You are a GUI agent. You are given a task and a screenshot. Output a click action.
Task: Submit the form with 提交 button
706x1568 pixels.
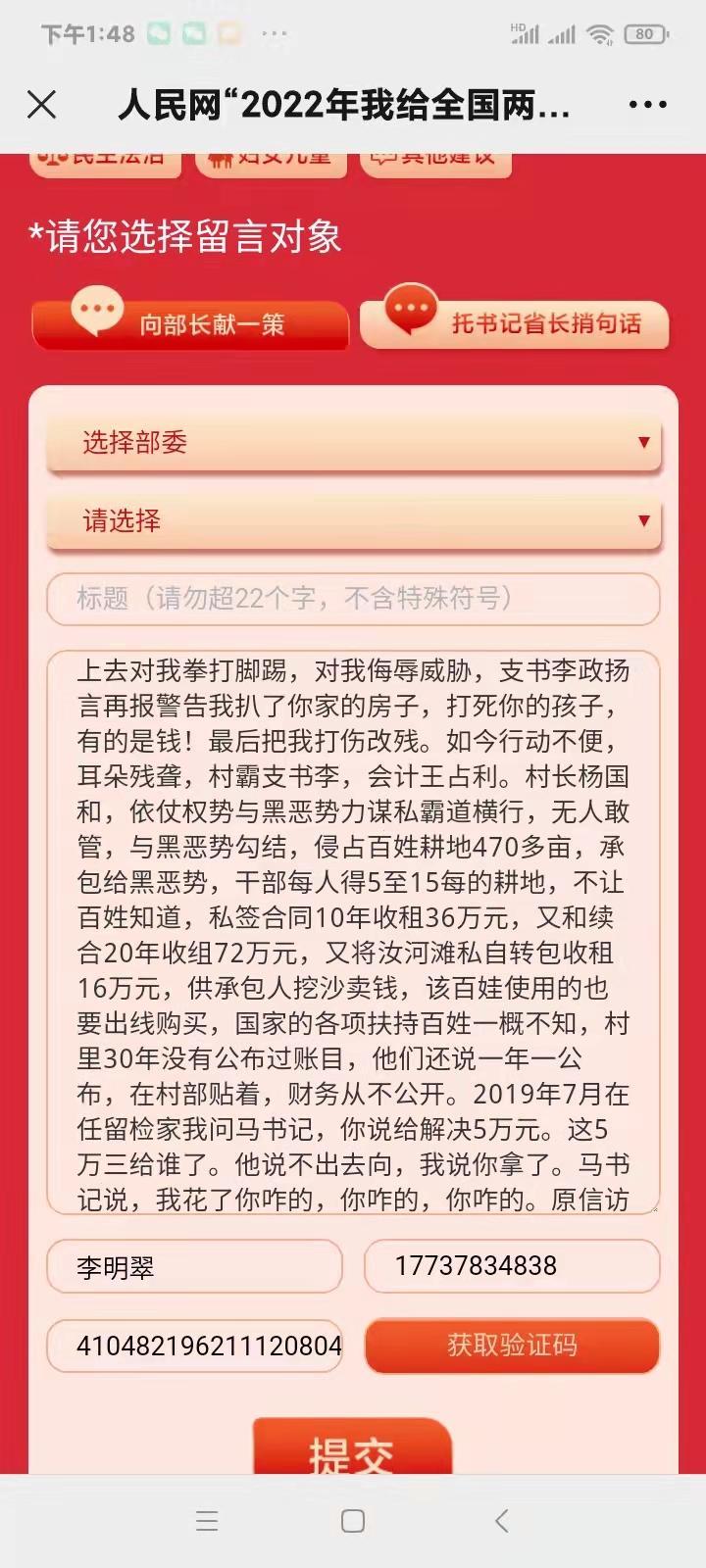pos(352,1448)
